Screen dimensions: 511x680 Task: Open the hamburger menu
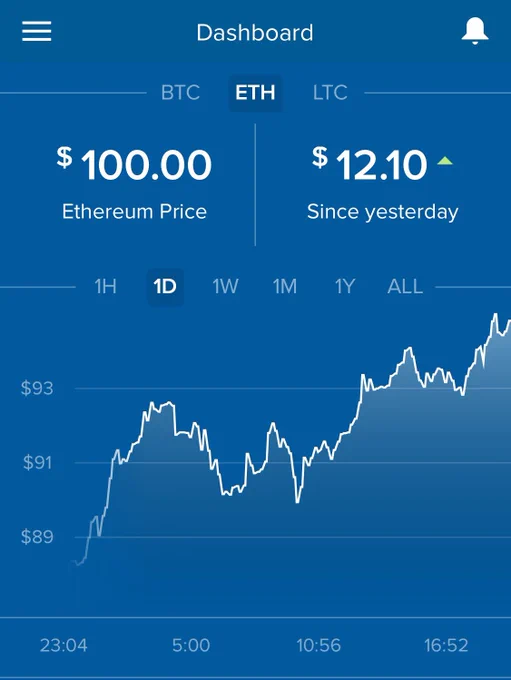pyautogui.click(x=37, y=32)
